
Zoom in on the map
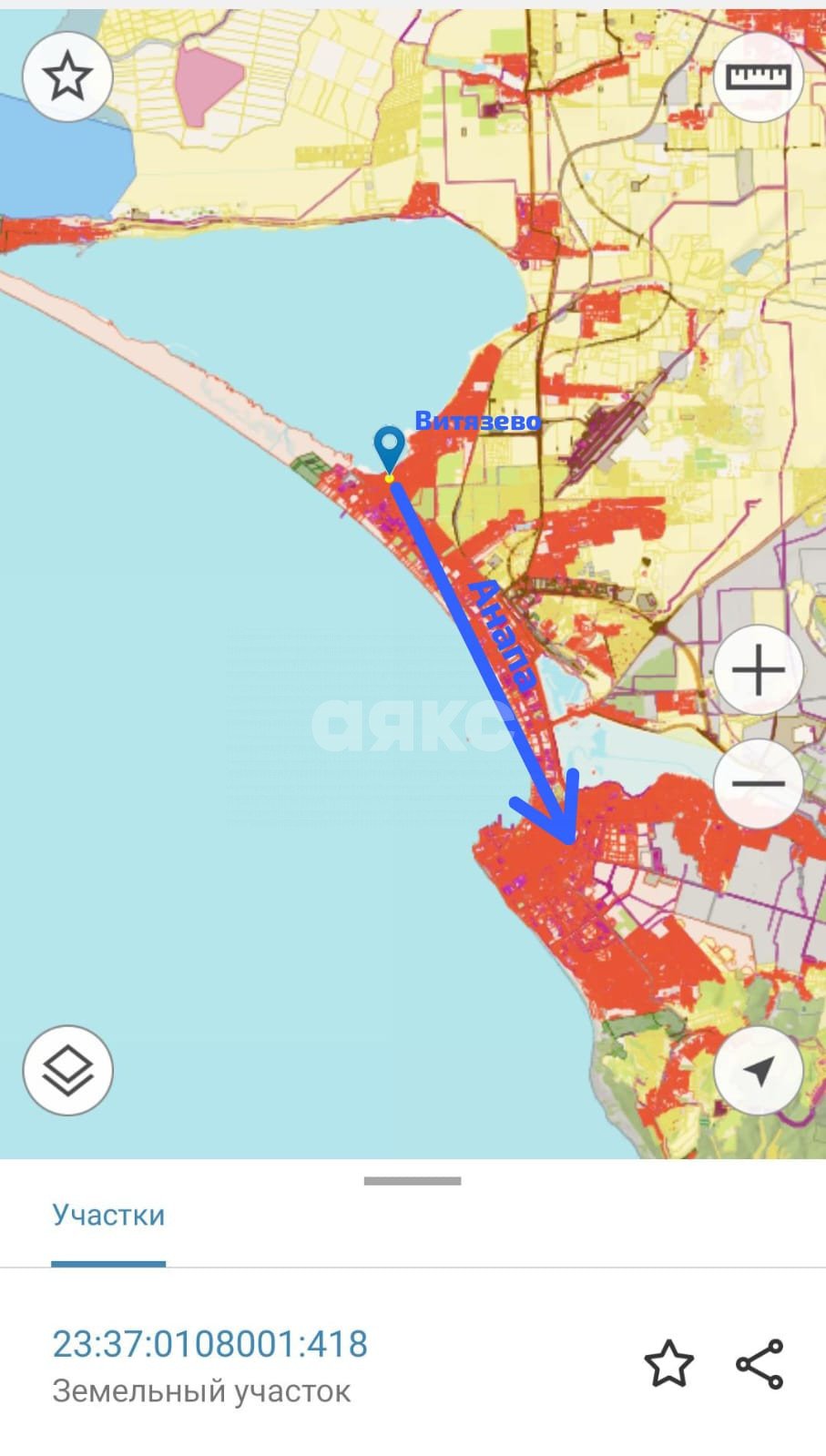pos(758,671)
